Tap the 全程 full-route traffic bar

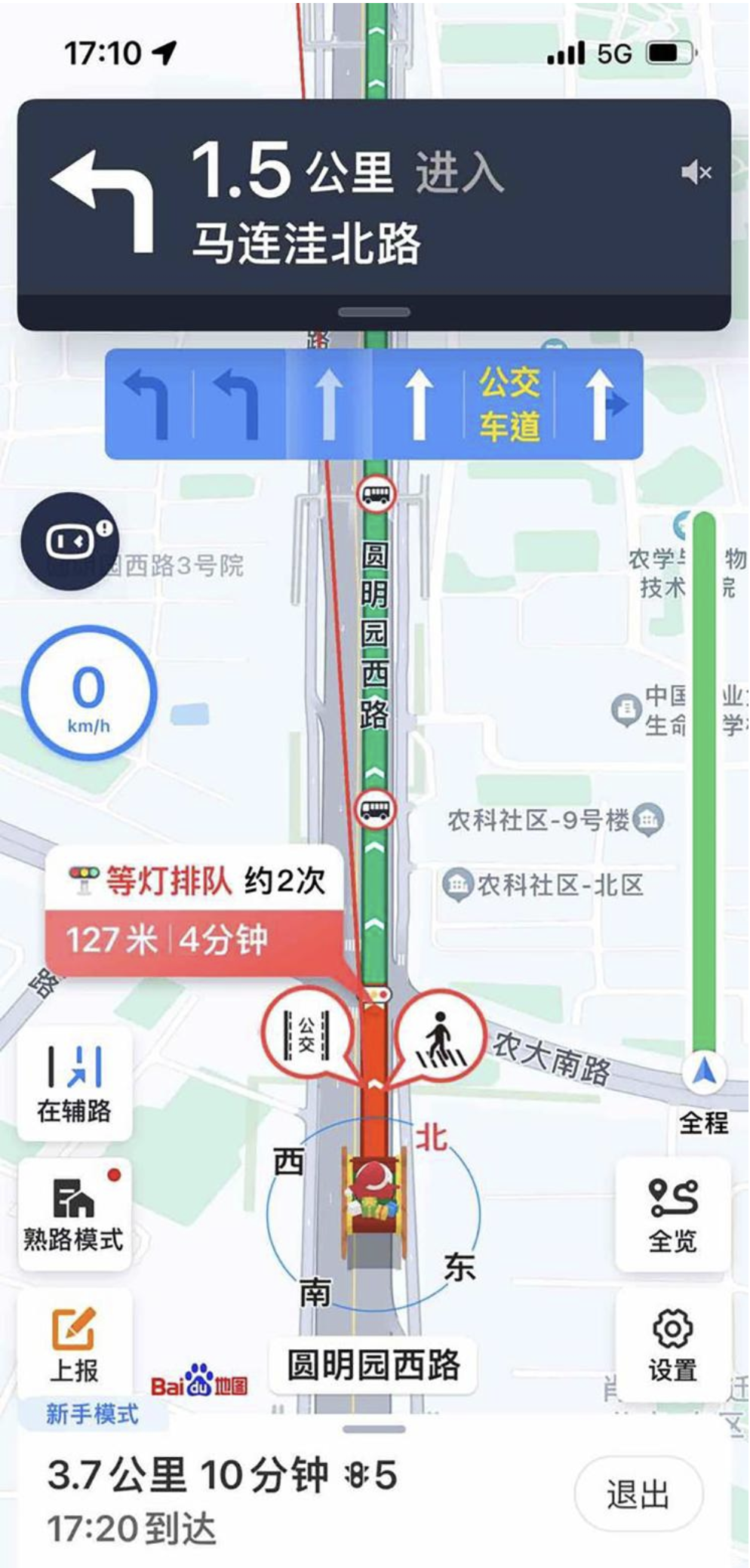point(704,822)
